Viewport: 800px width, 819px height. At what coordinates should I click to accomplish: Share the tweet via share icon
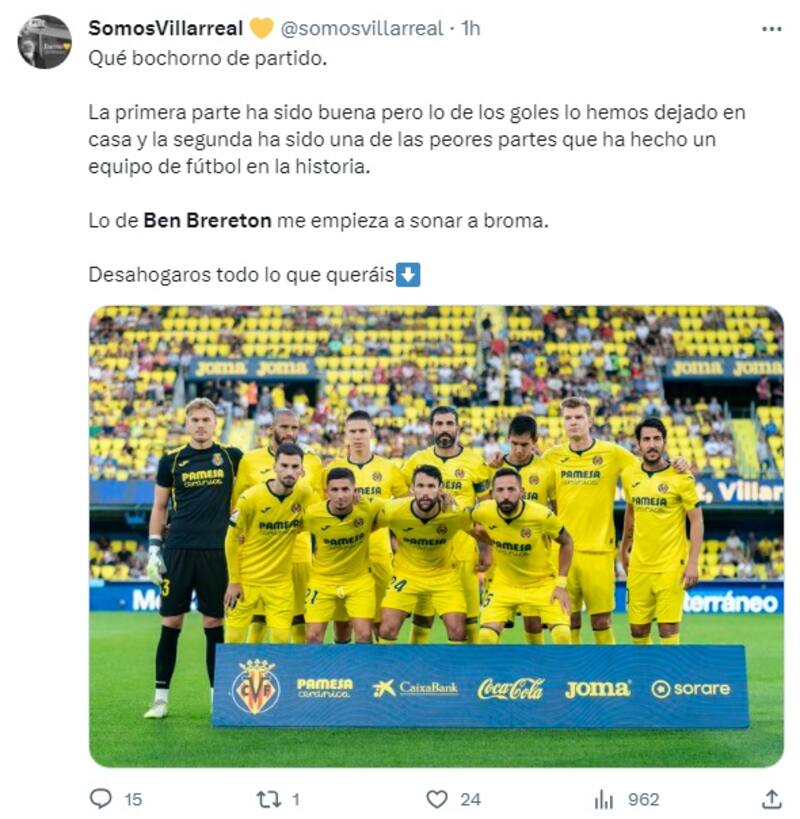tap(771, 798)
